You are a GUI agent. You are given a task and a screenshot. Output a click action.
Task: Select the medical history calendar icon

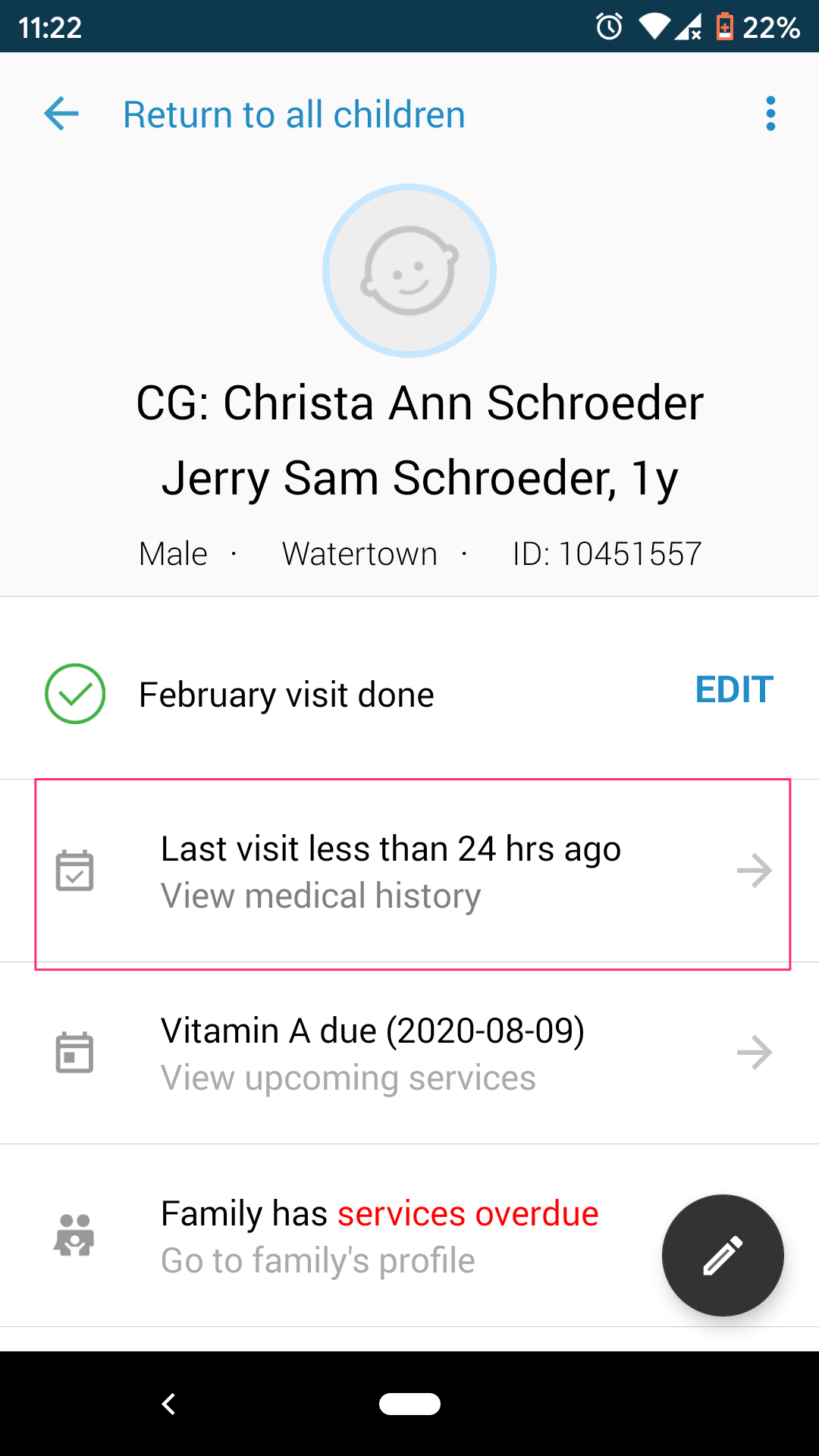coord(74,871)
